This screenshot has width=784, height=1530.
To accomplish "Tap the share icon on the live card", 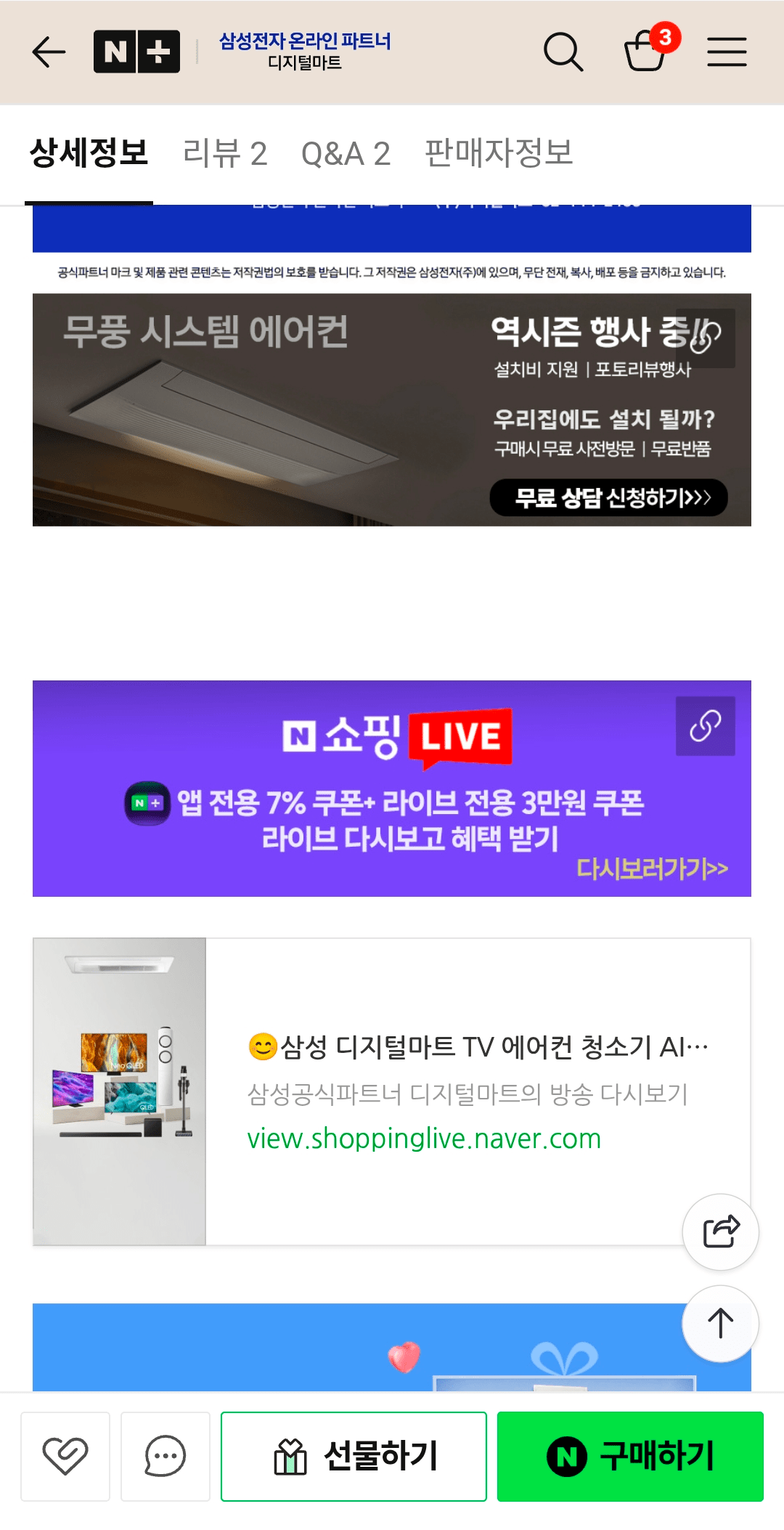I will [x=721, y=1232].
